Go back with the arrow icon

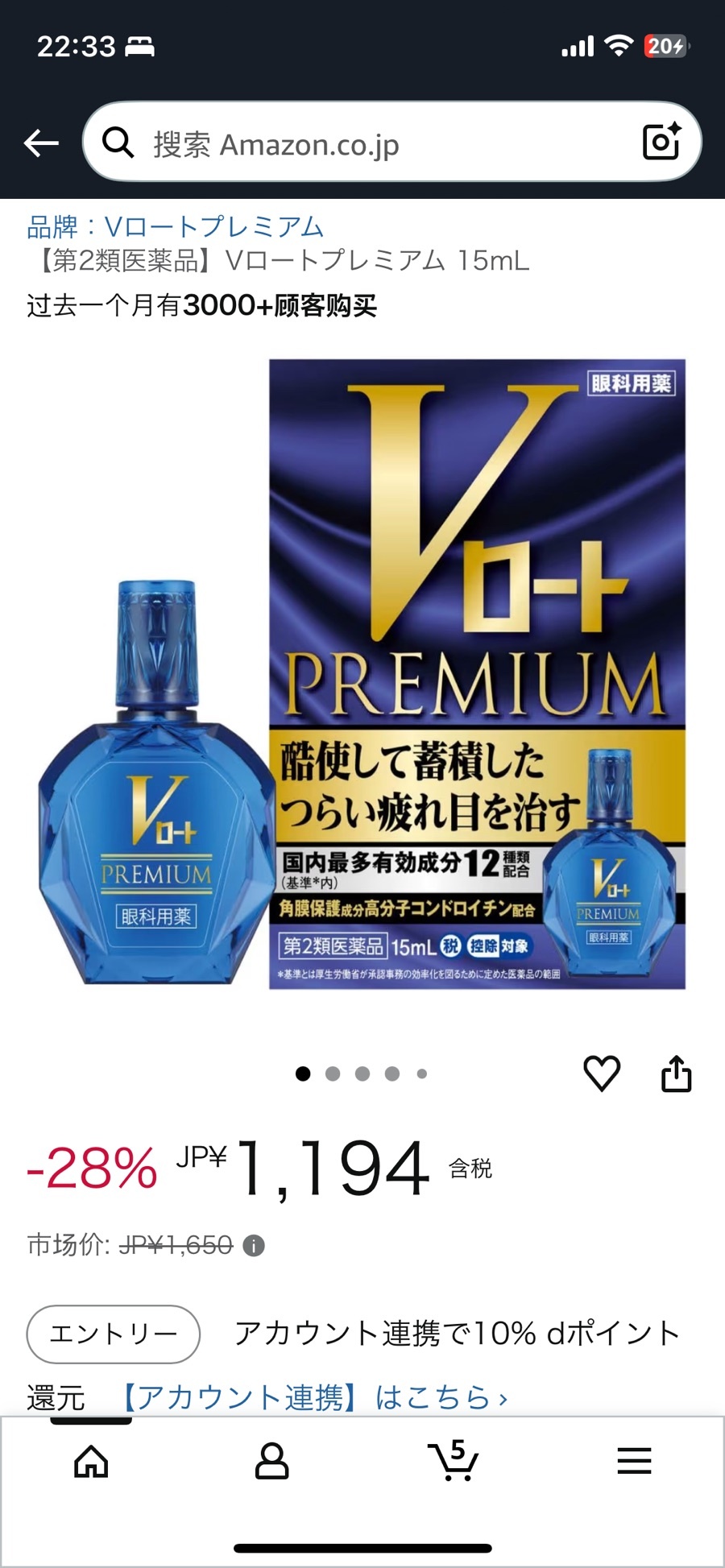coord(41,143)
